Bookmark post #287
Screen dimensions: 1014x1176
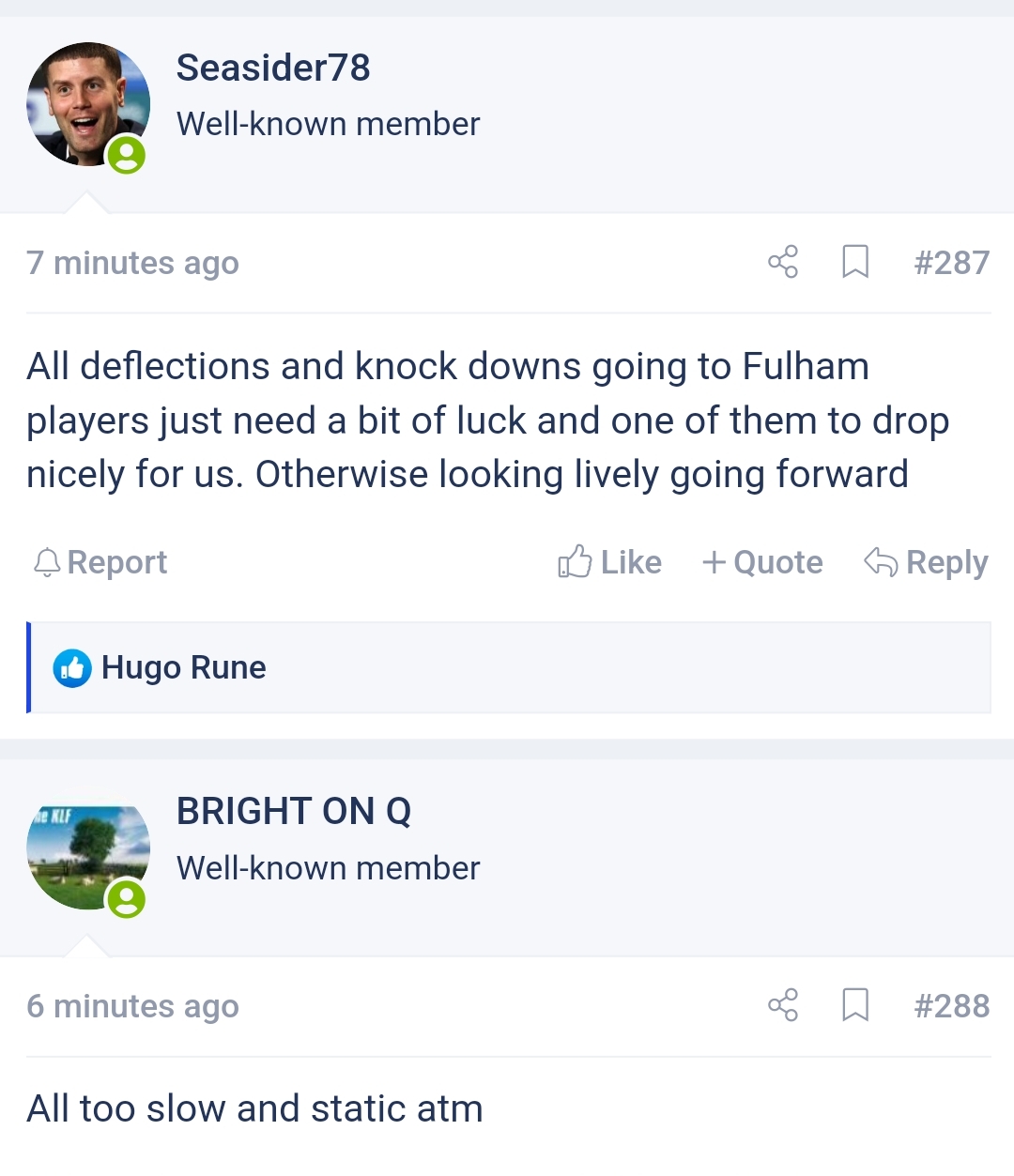[855, 262]
